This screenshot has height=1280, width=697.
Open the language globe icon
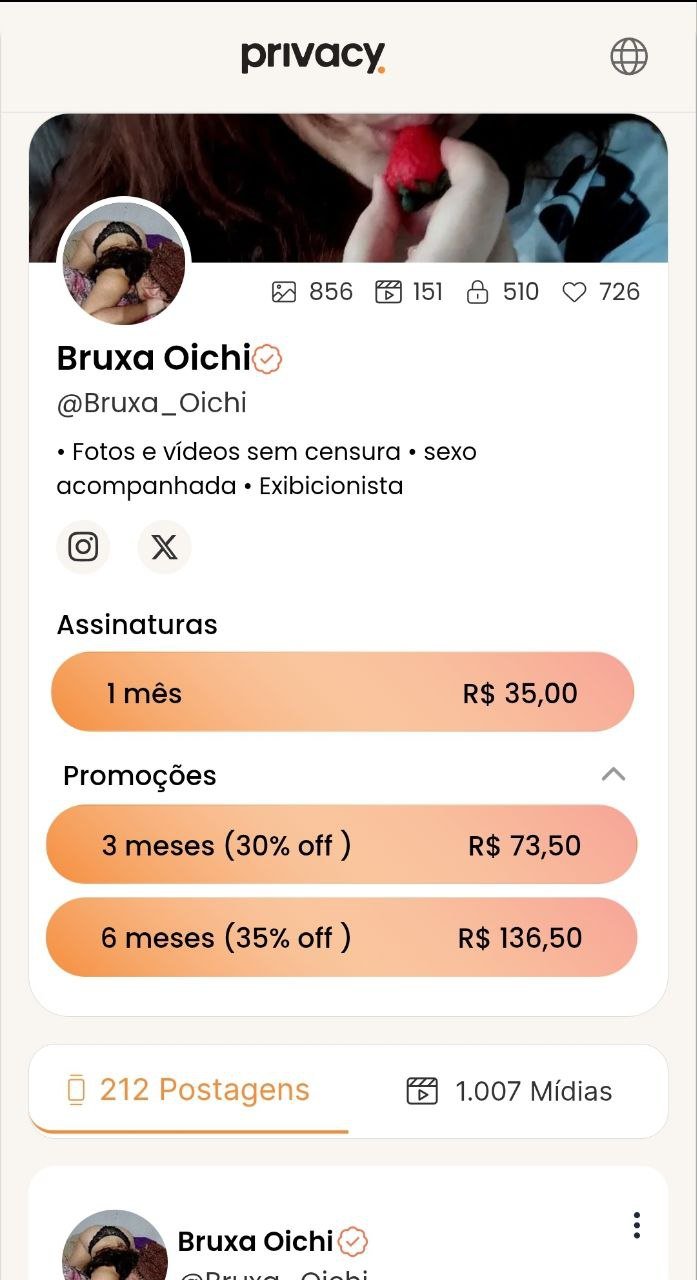click(629, 56)
